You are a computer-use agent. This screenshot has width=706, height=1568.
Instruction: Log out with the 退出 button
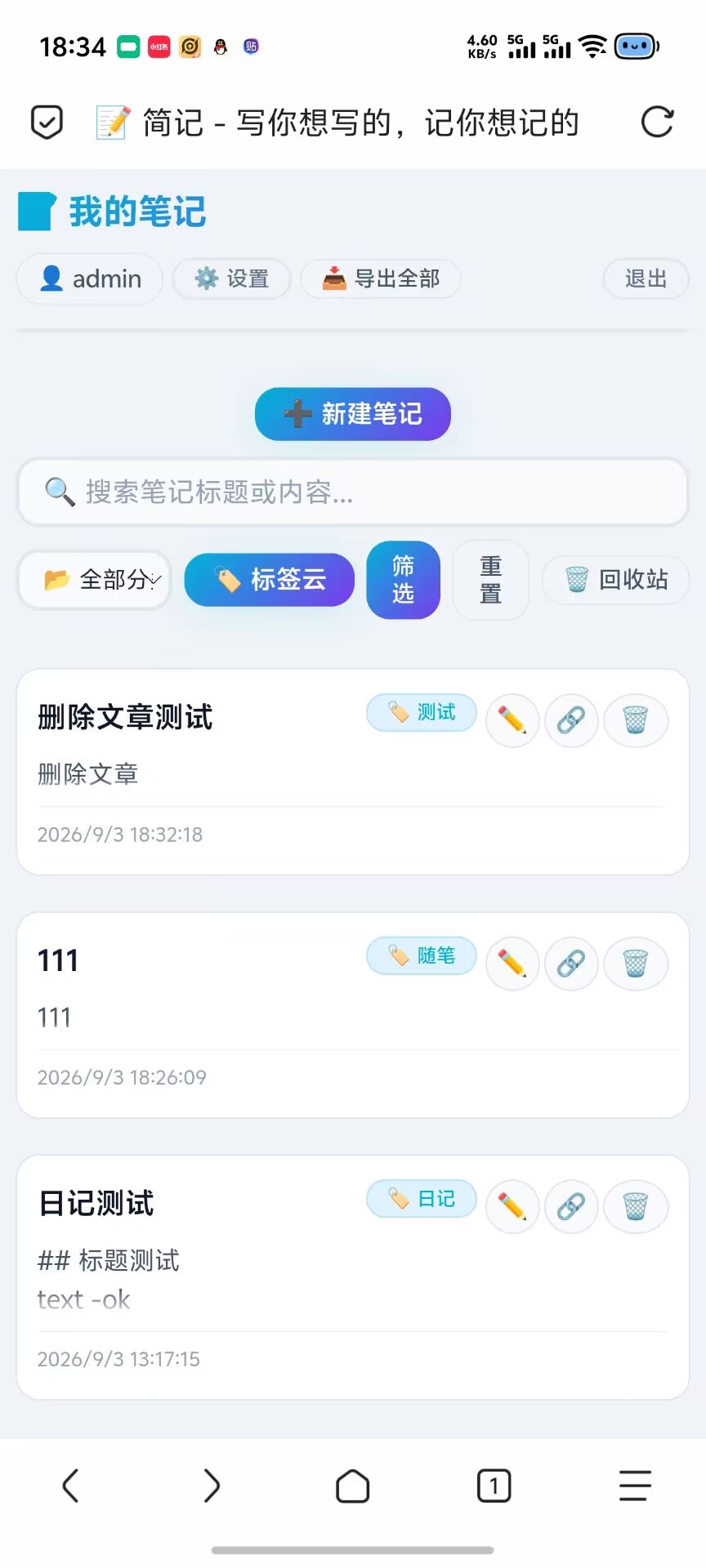tap(646, 279)
